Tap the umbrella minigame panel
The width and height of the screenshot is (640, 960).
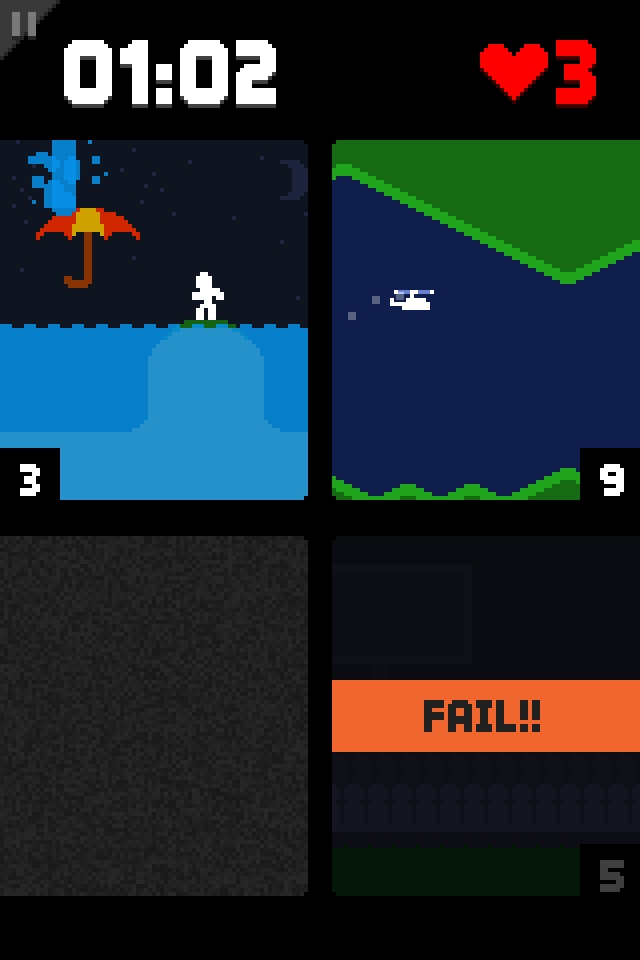click(x=153, y=320)
